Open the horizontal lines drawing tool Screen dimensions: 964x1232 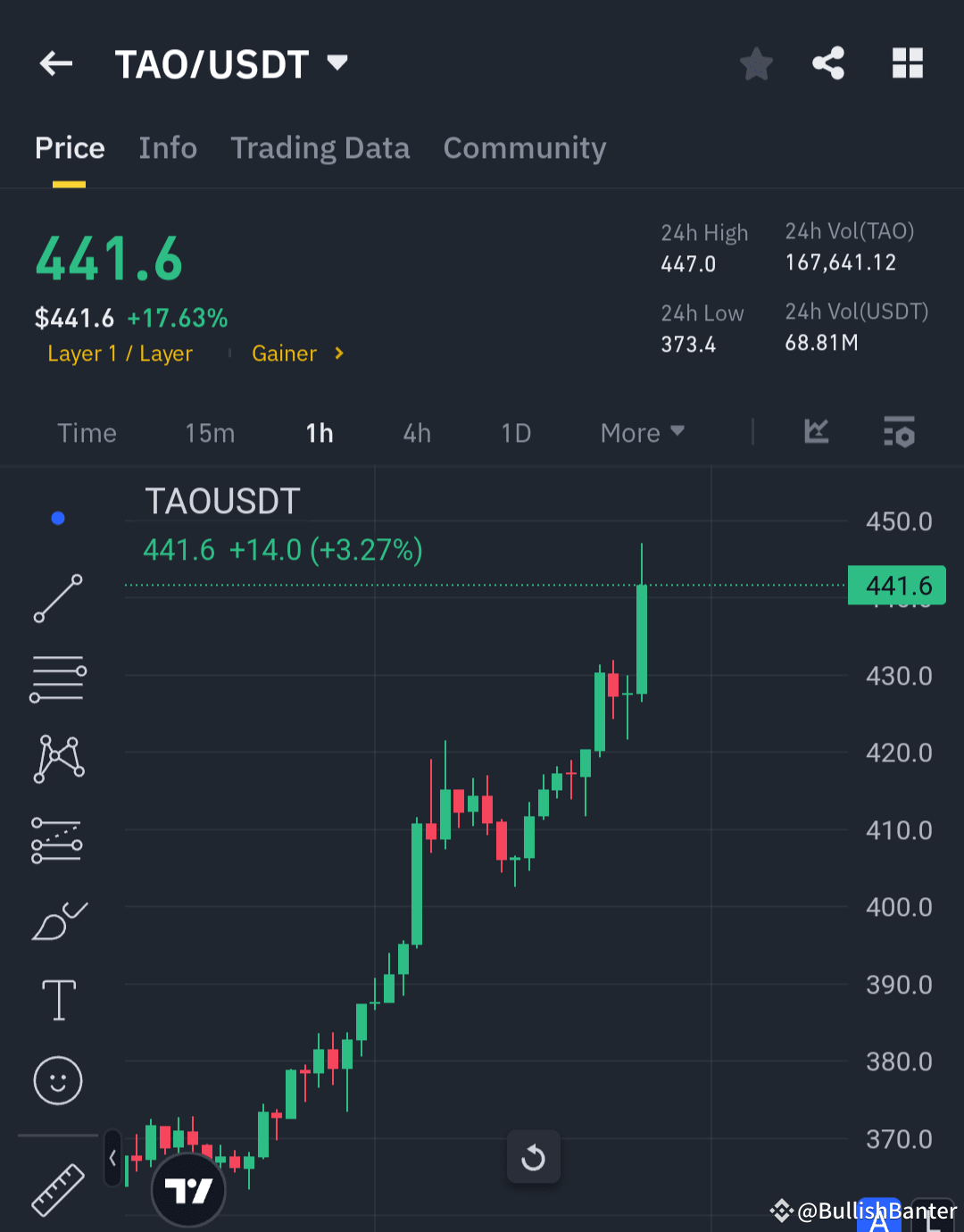[x=58, y=678]
